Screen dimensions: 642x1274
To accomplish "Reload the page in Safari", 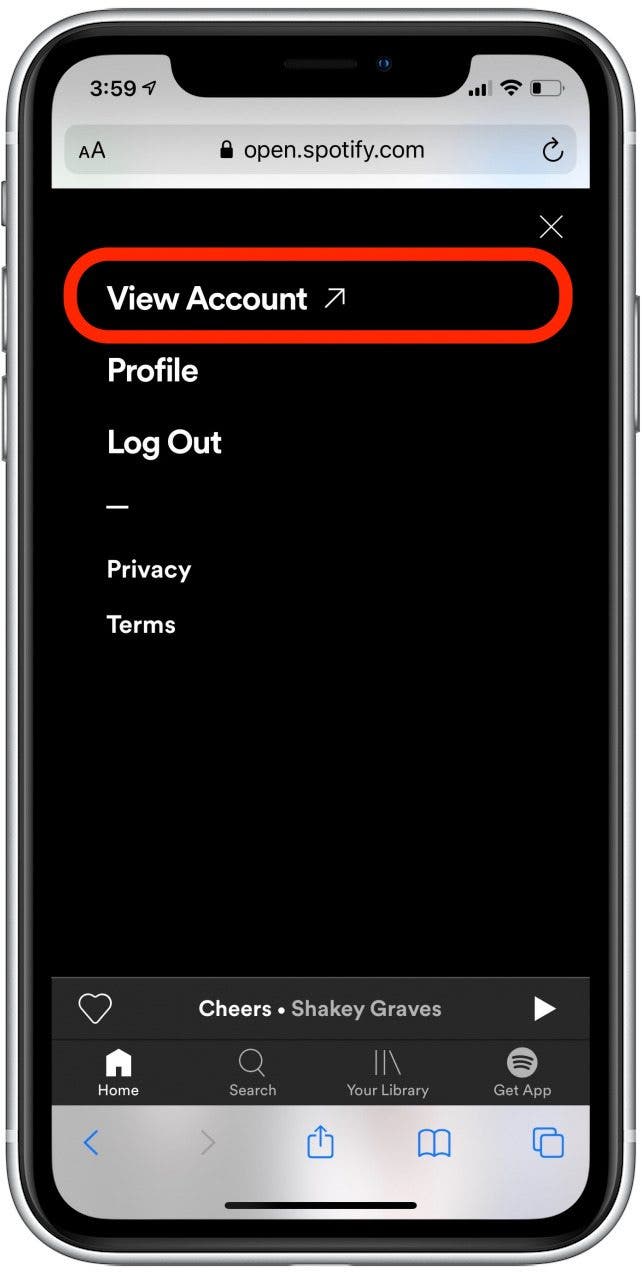I will click(x=552, y=151).
